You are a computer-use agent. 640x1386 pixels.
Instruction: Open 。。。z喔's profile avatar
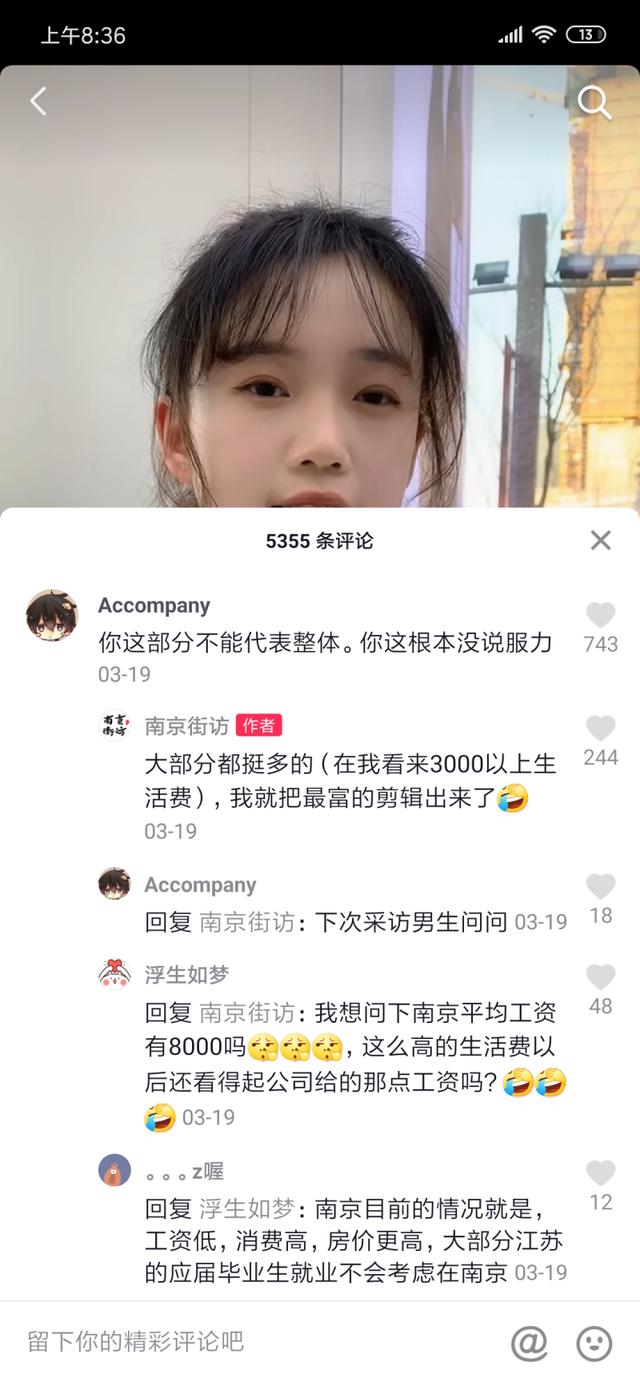click(x=115, y=1170)
